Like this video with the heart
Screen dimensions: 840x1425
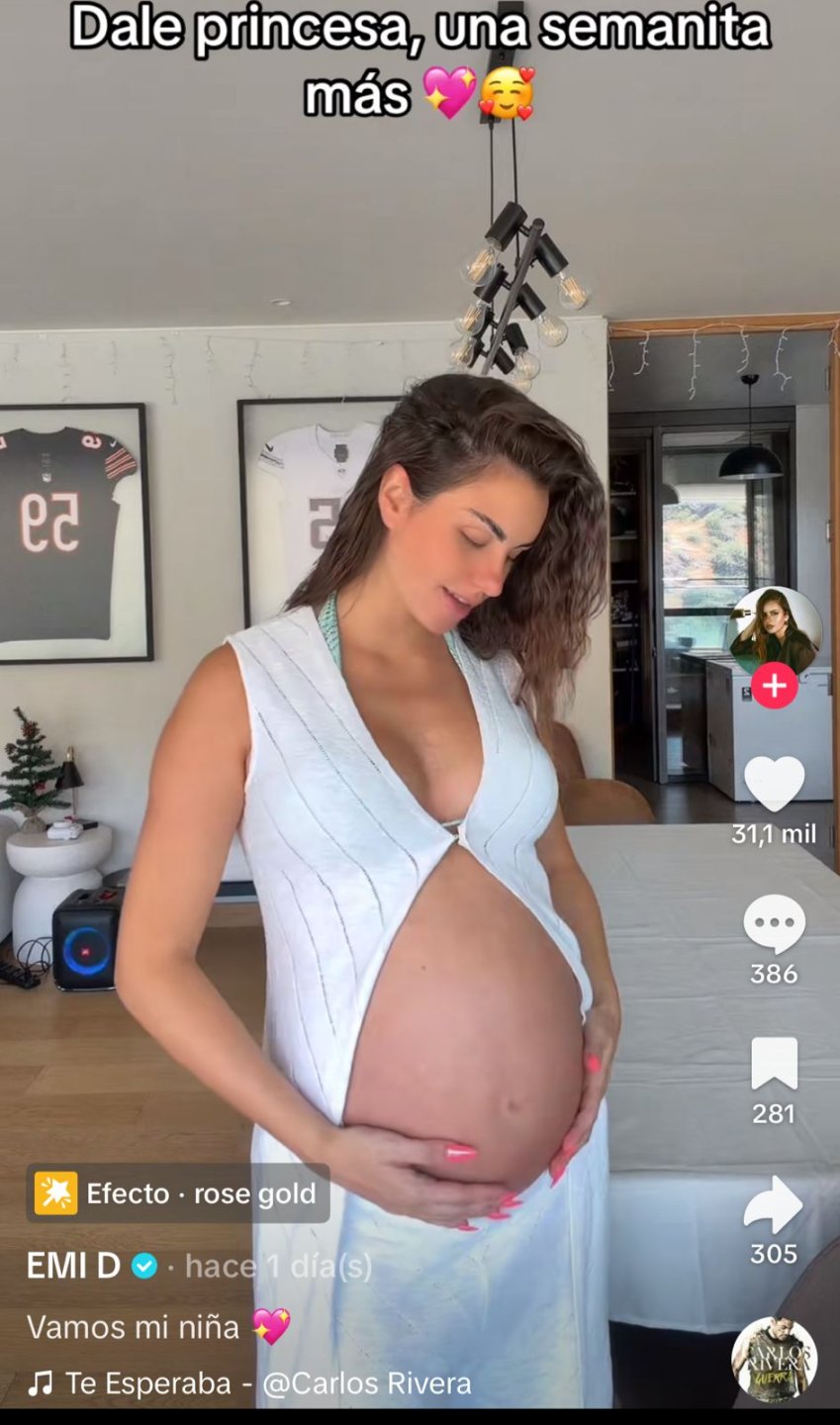pyautogui.click(x=774, y=784)
